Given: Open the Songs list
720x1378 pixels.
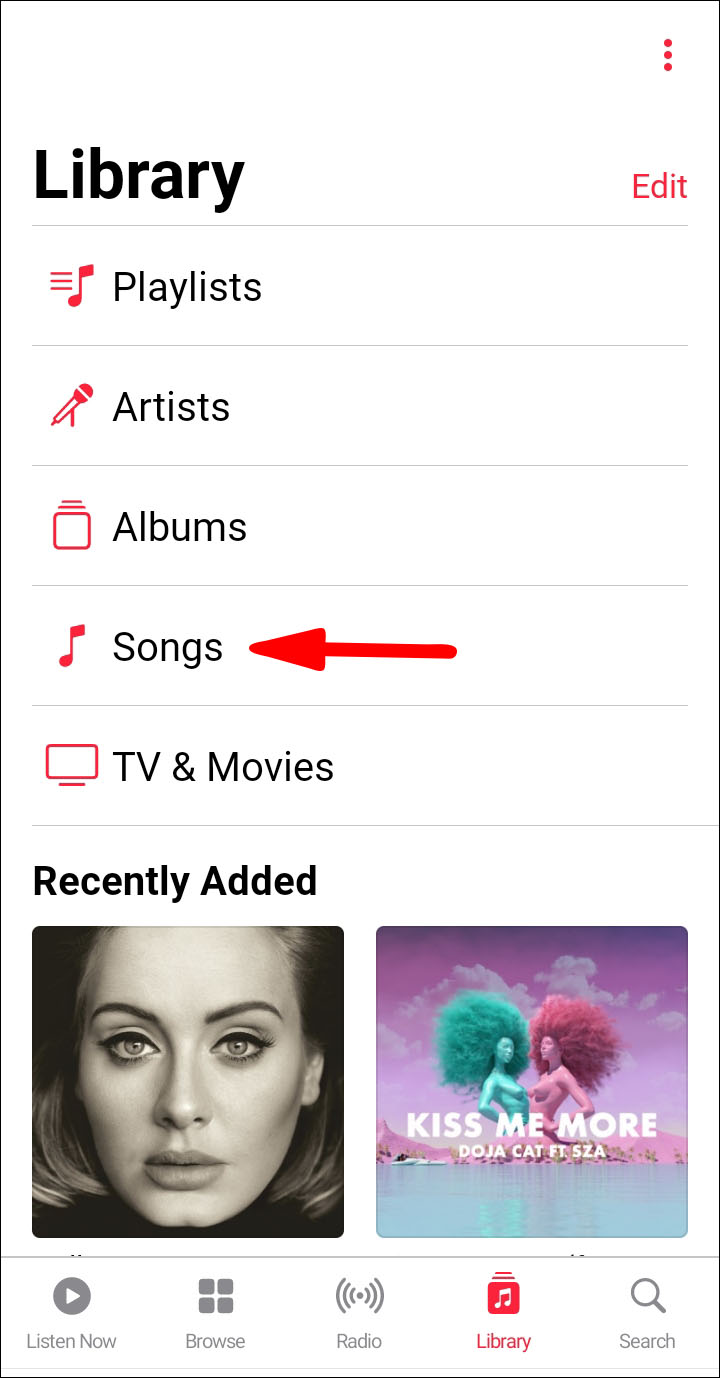Looking at the screenshot, I should pos(167,647).
